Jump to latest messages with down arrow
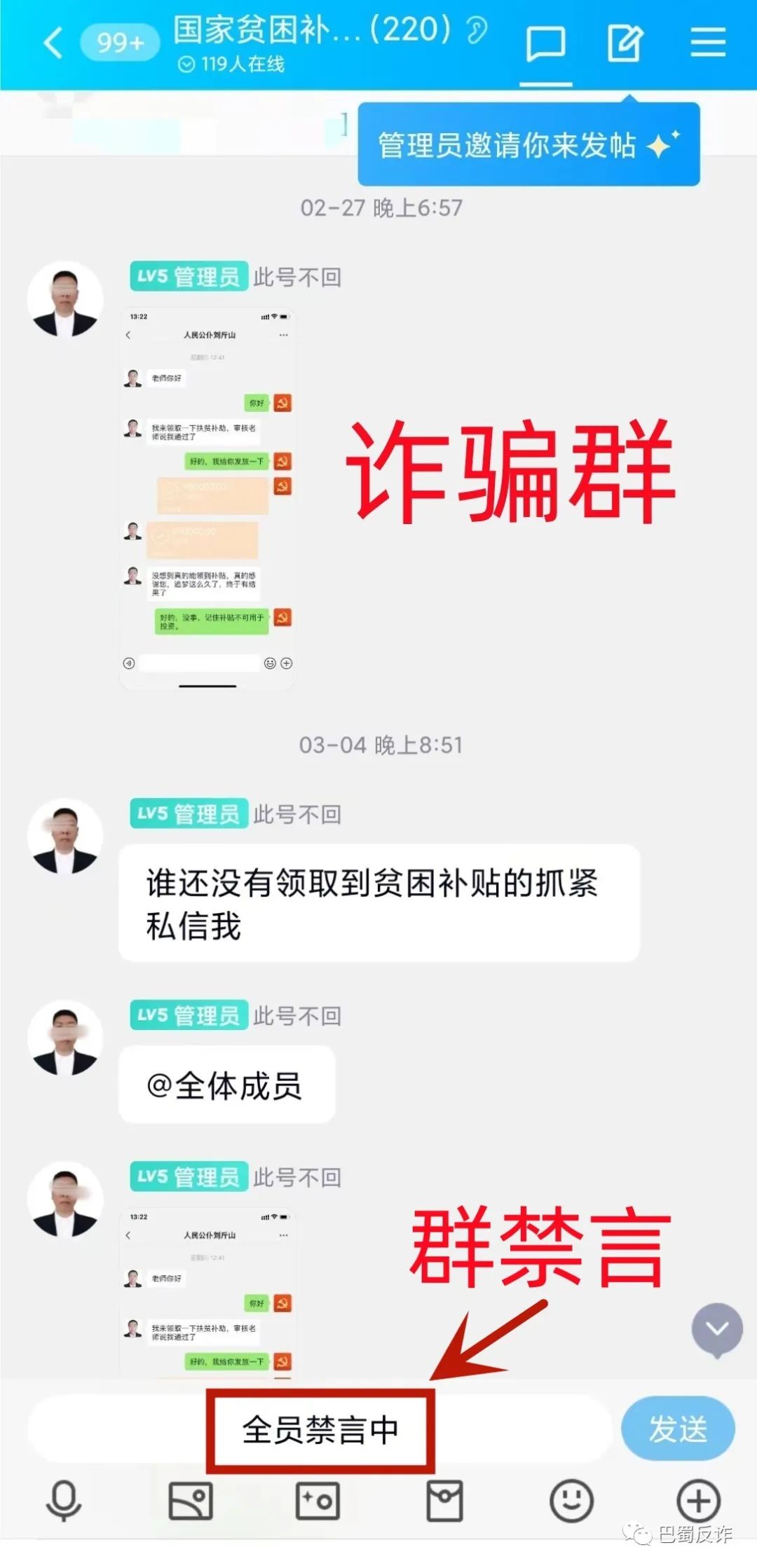 pos(716,1329)
